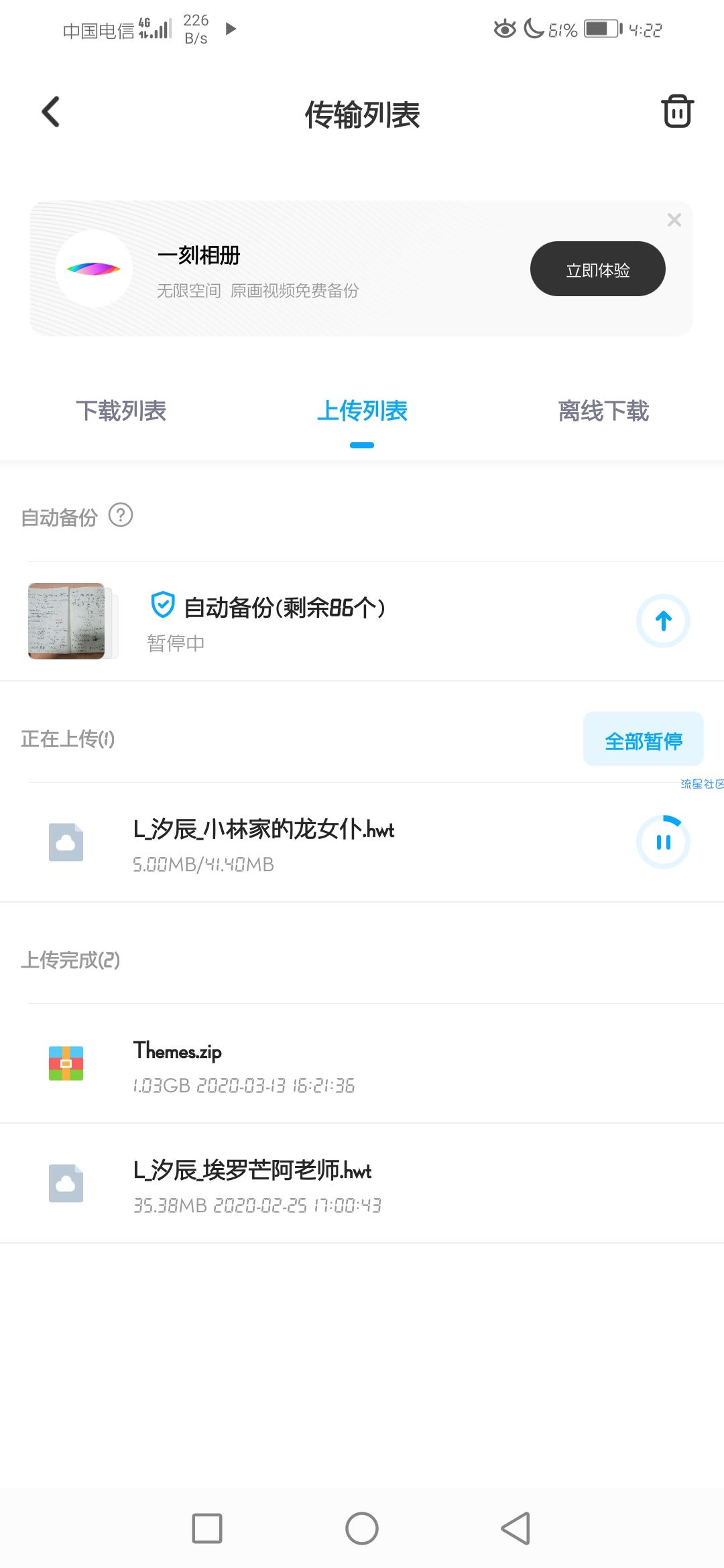The image size is (724, 1568).
Task: Open the help icon next to 自动备份
Action: pyautogui.click(x=121, y=515)
